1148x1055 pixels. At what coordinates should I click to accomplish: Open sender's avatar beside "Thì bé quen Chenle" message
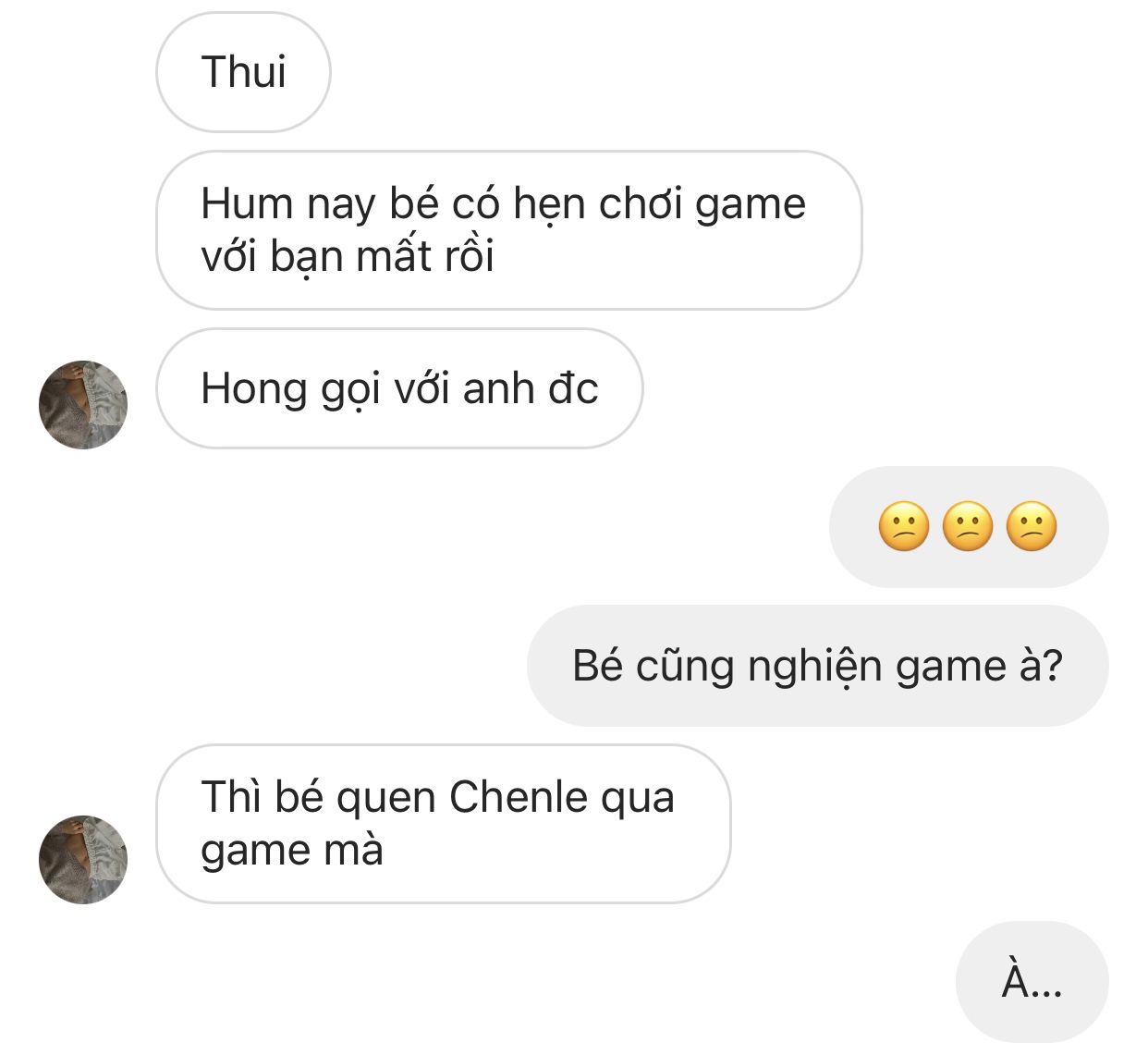pyautogui.click(x=83, y=859)
